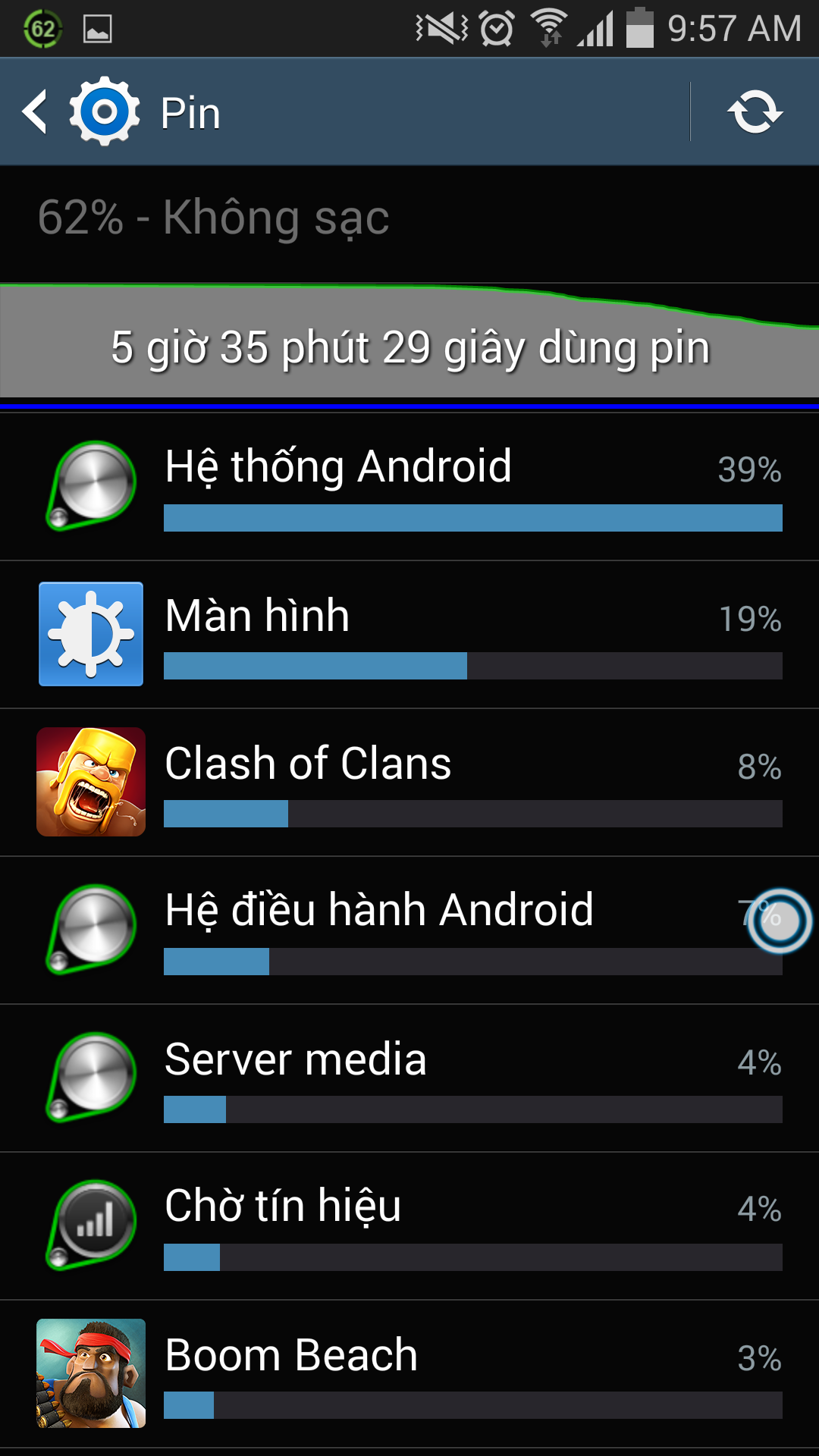This screenshot has width=819, height=1456.
Task: Open Boom Beach battery usage
Action: point(409,1374)
